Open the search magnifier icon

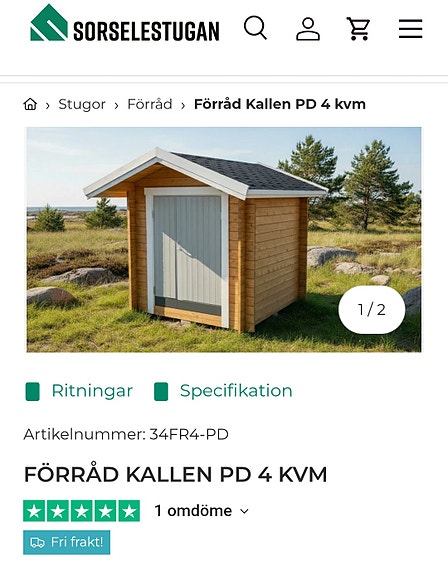point(255,28)
